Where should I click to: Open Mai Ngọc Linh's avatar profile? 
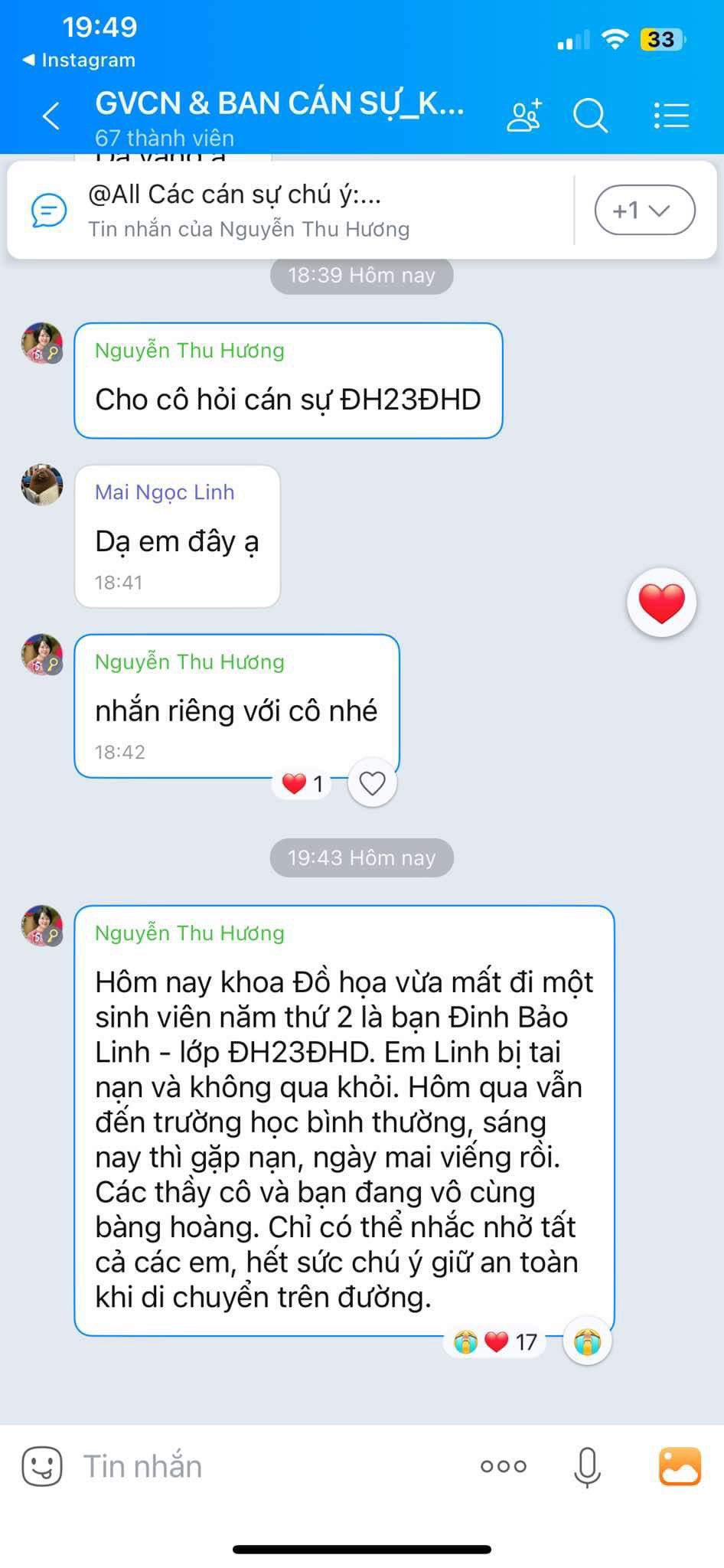tap(42, 485)
